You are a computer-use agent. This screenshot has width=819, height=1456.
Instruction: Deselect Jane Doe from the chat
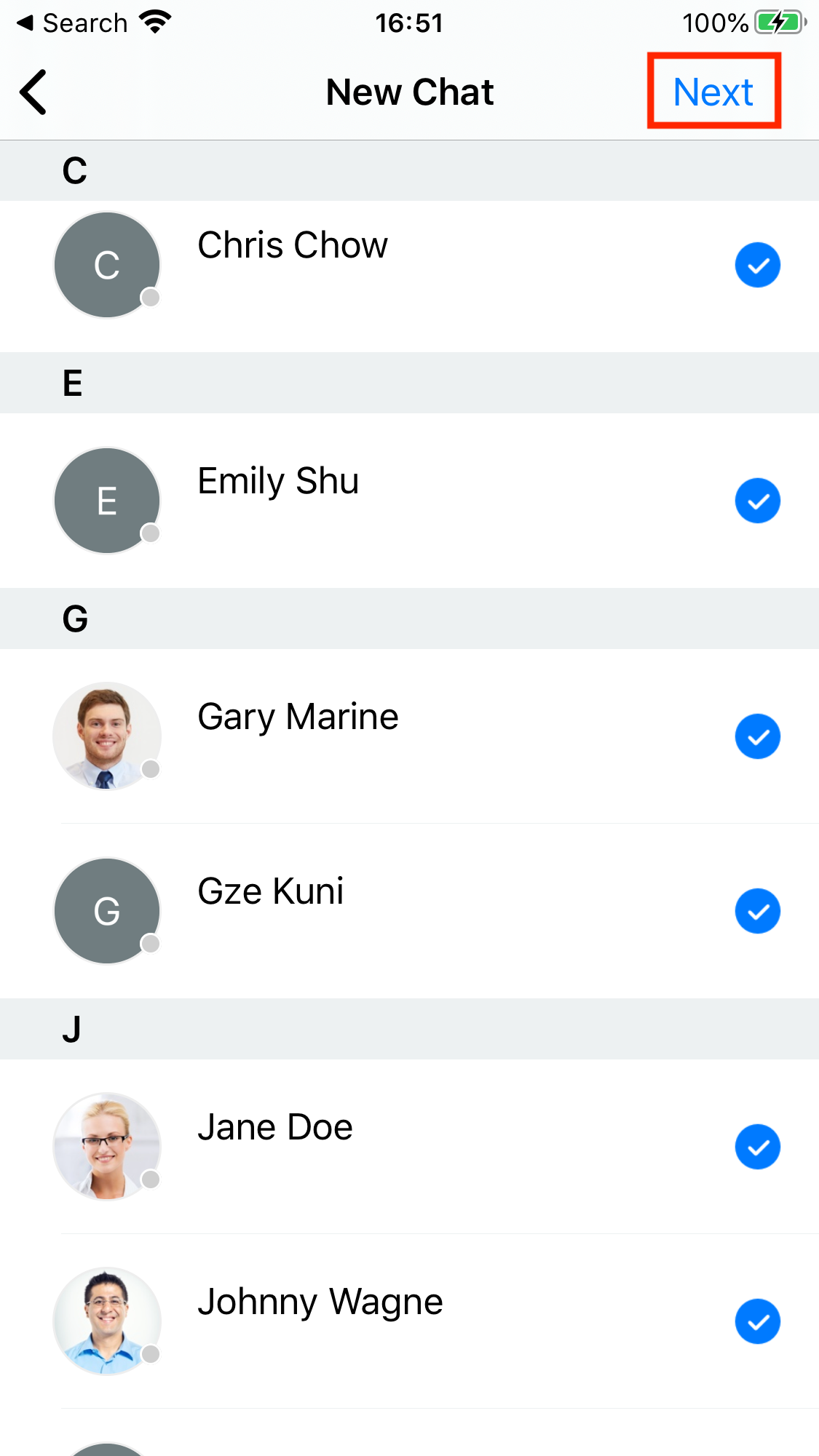[757, 1147]
